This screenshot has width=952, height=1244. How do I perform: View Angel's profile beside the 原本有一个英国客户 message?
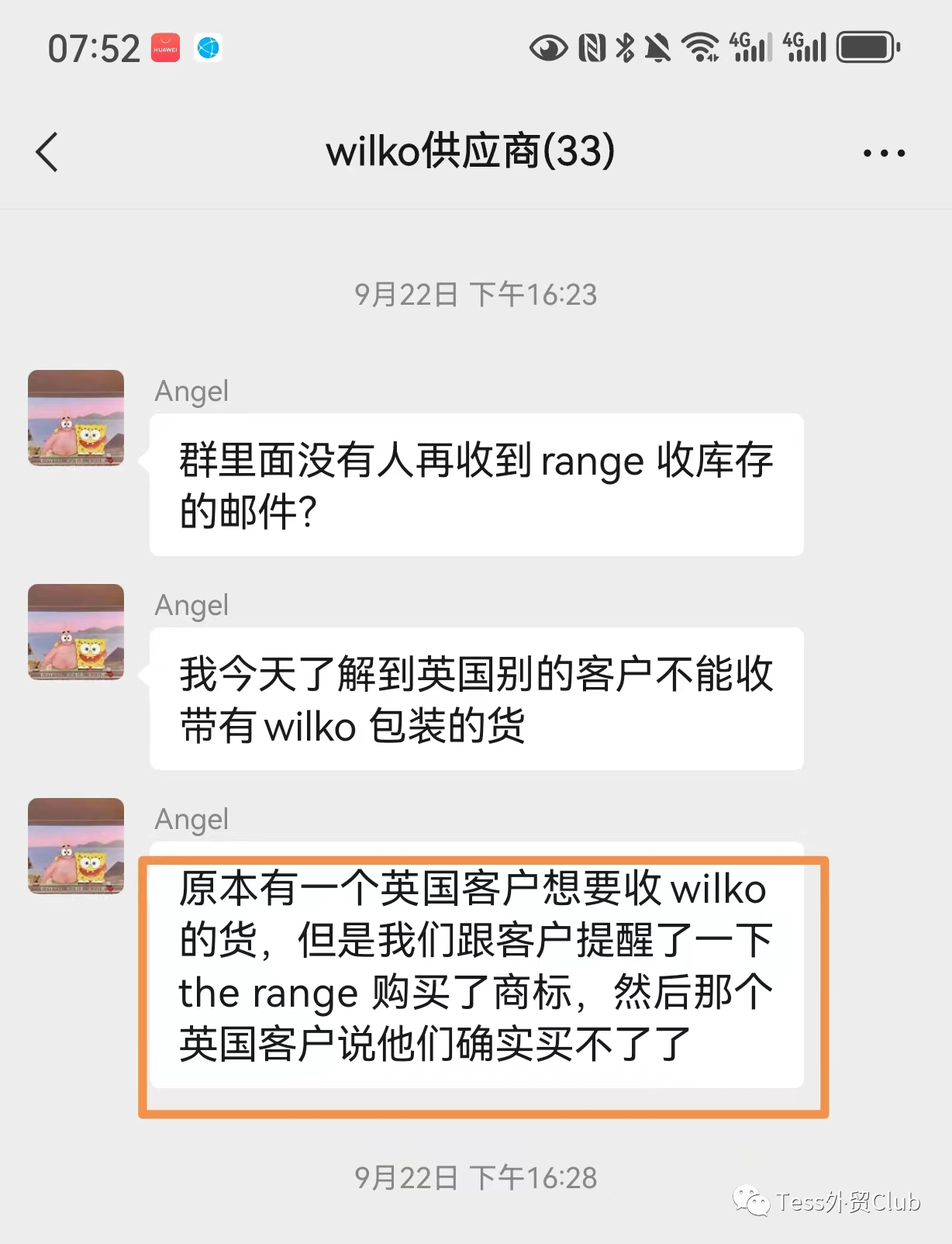[76, 846]
